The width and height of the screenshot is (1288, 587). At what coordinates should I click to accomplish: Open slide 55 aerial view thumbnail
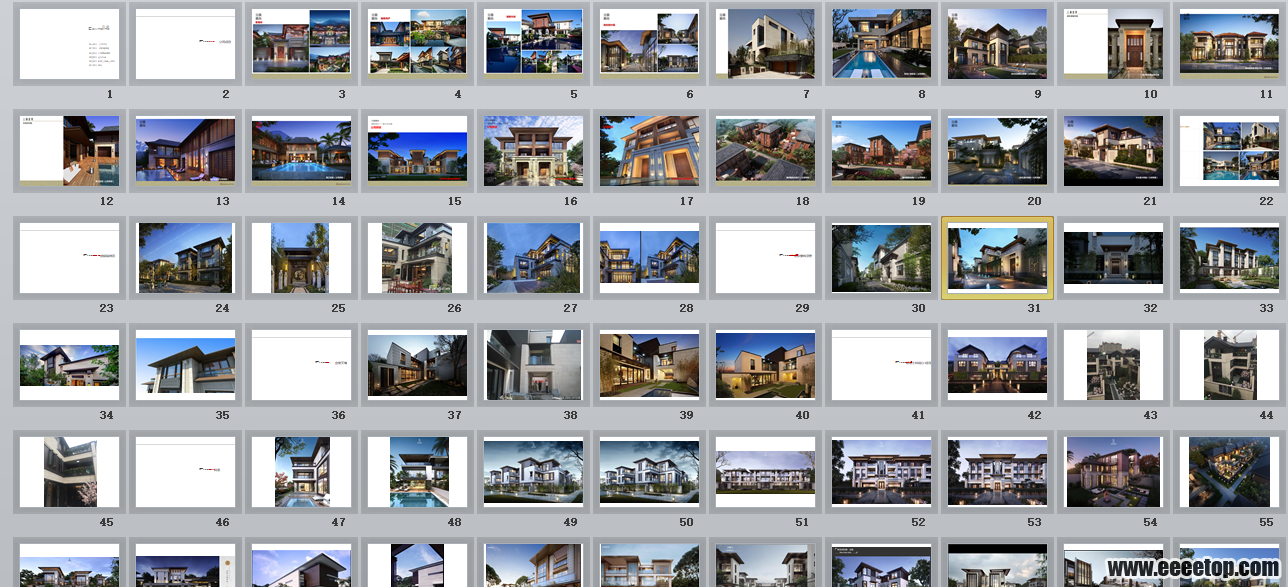coord(1229,472)
